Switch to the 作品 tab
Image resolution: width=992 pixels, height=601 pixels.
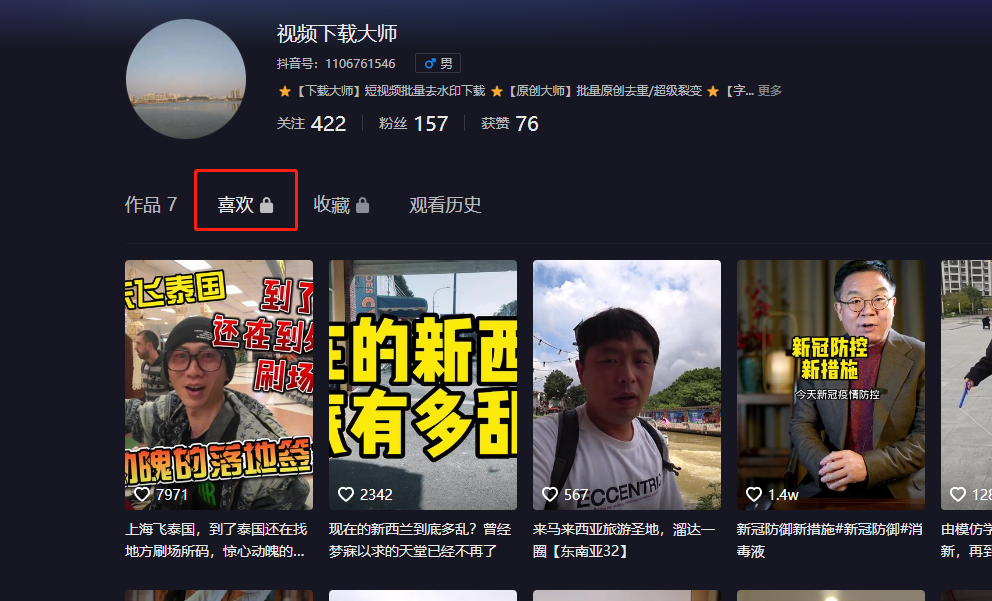[150, 205]
